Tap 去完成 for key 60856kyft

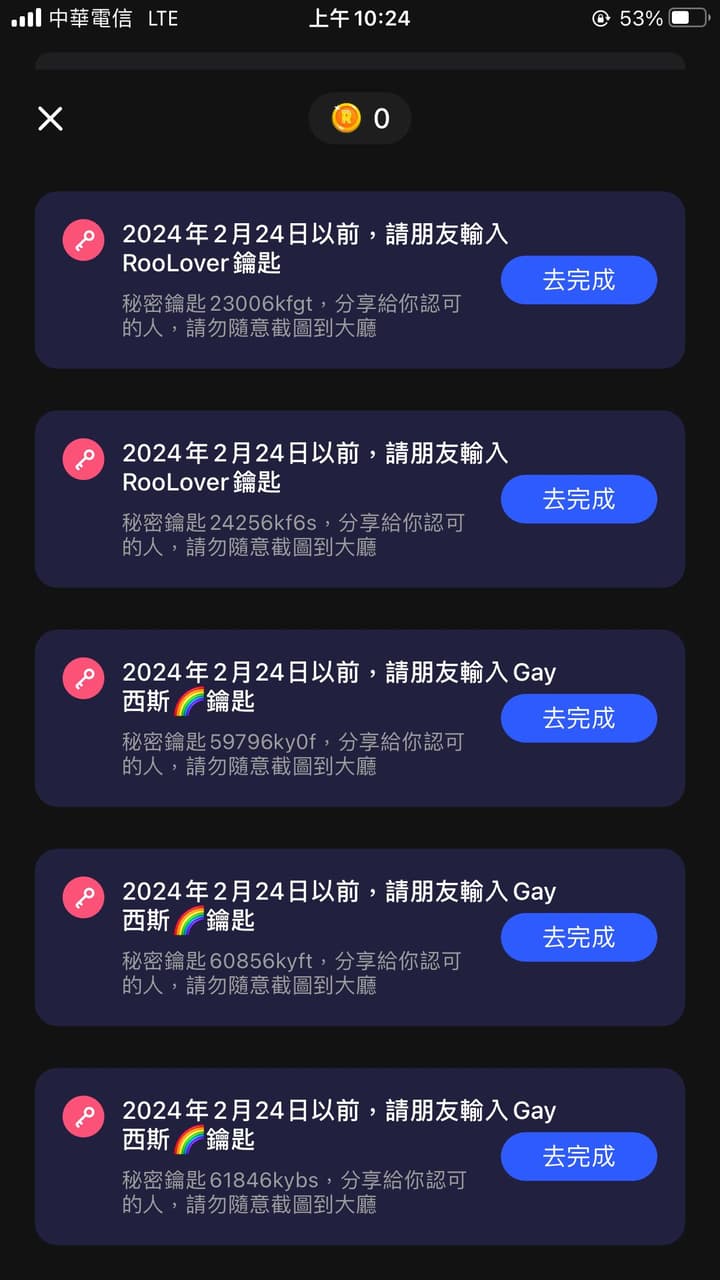pyautogui.click(x=578, y=937)
